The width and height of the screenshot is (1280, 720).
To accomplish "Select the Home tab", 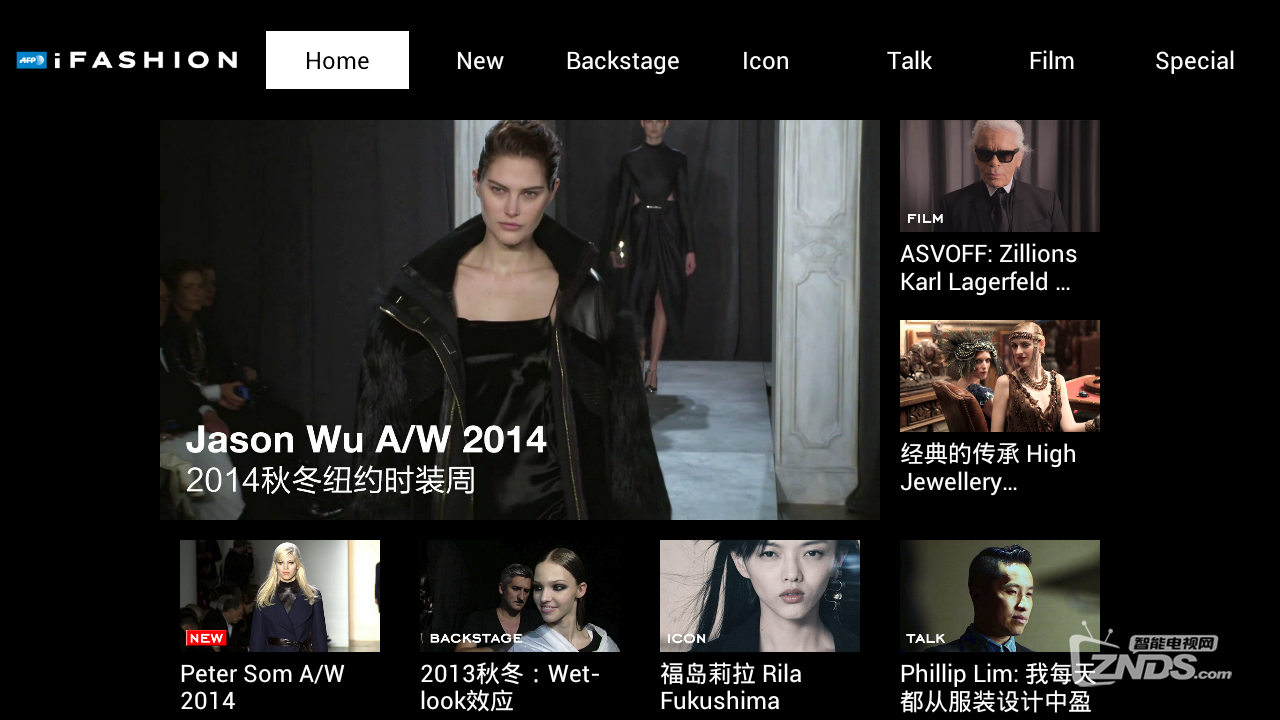I will [337, 60].
